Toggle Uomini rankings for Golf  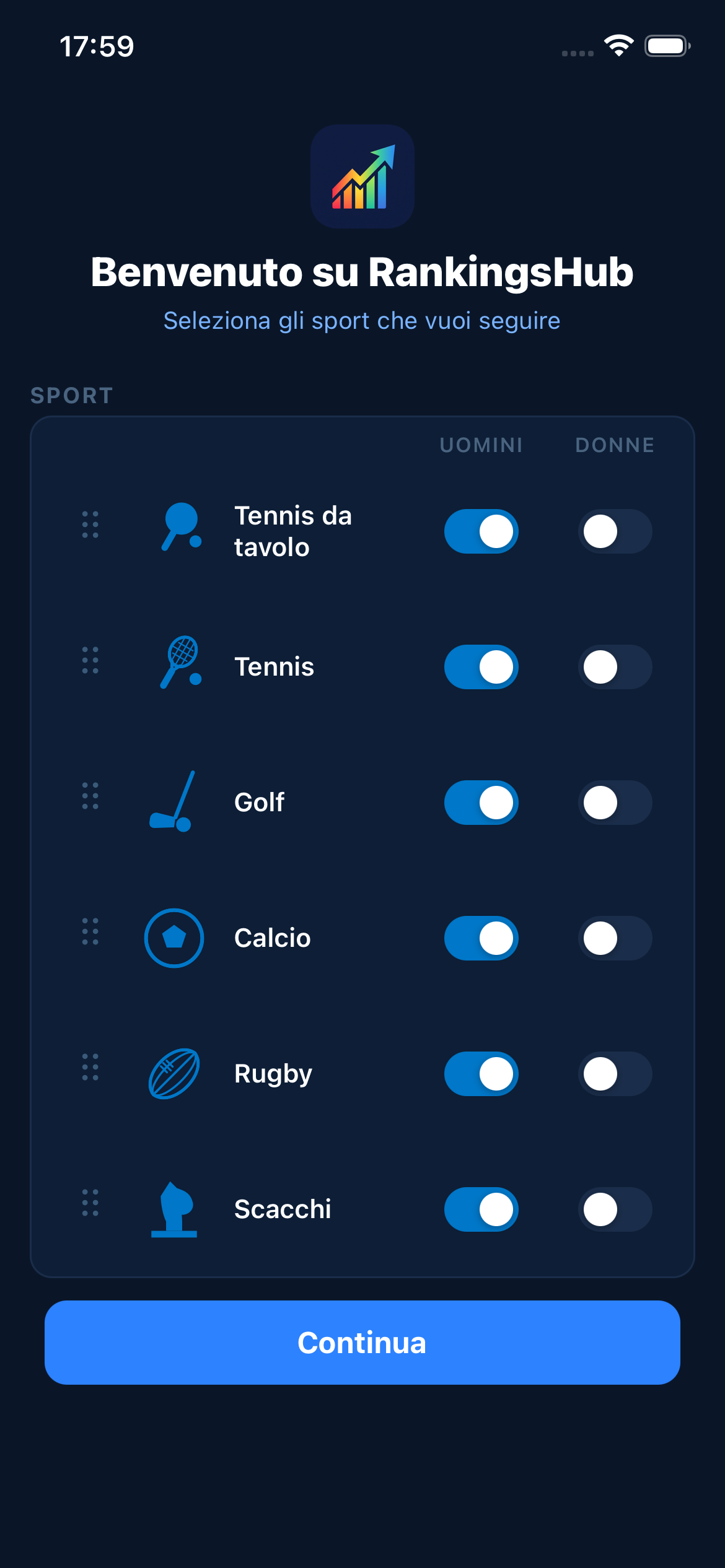pos(481,803)
